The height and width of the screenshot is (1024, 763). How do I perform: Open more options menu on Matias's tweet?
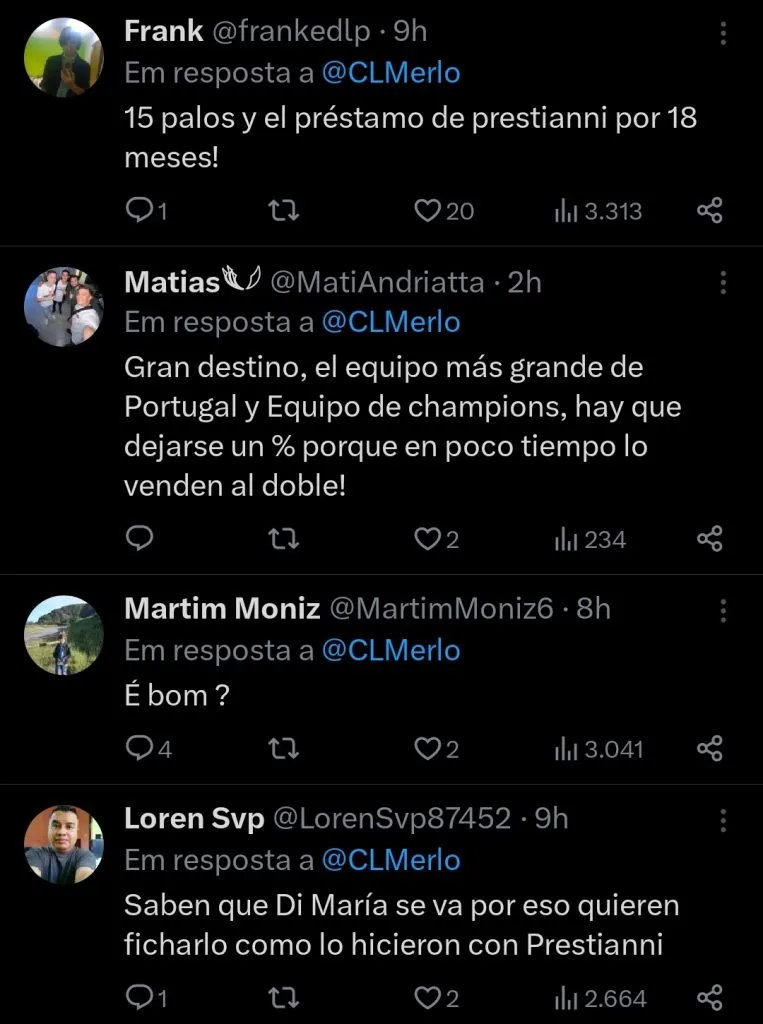pyautogui.click(x=723, y=283)
